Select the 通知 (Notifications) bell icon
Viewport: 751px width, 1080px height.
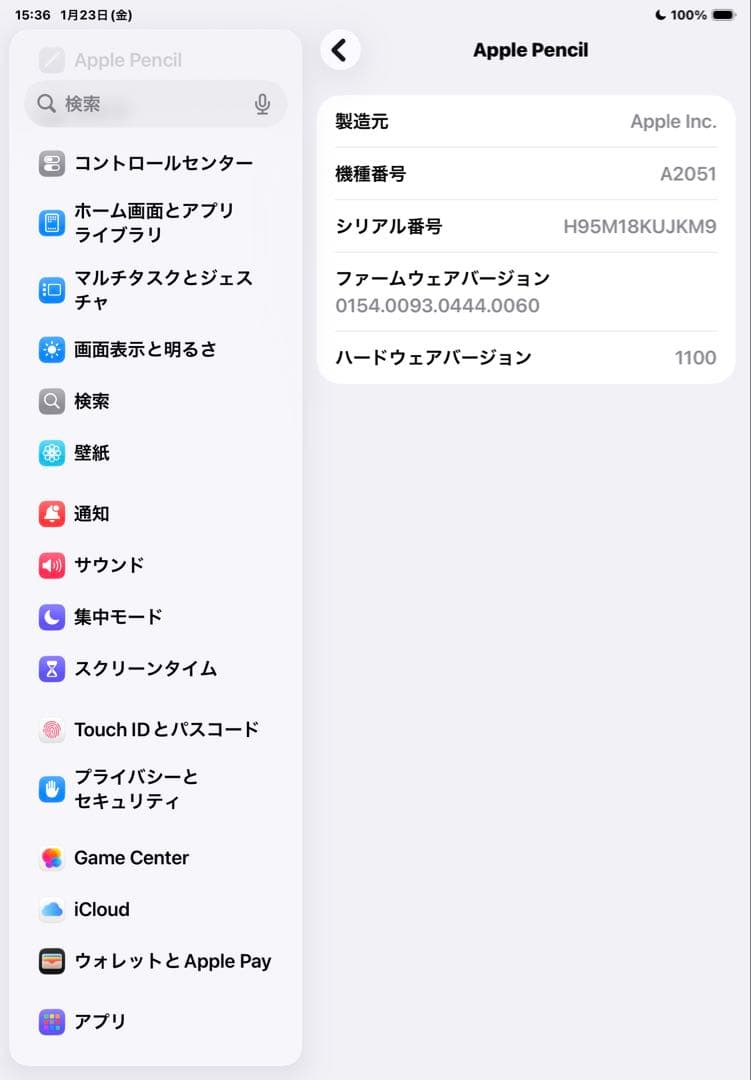pos(51,513)
